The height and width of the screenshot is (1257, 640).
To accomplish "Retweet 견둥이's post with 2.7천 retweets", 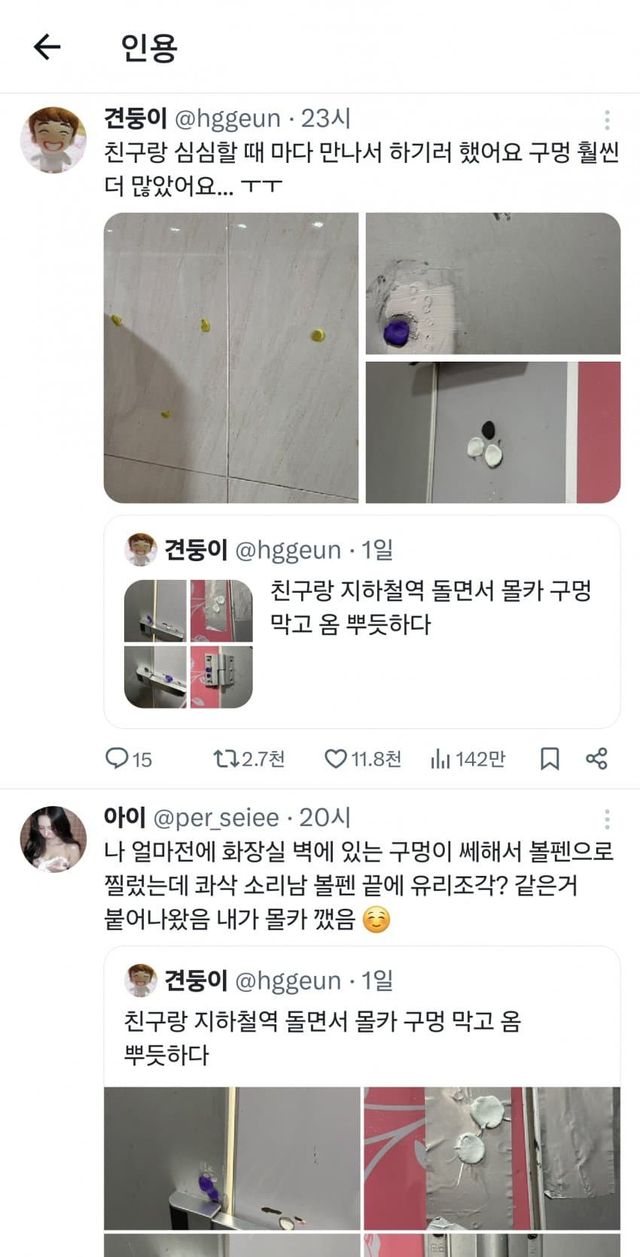I will (x=248, y=759).
